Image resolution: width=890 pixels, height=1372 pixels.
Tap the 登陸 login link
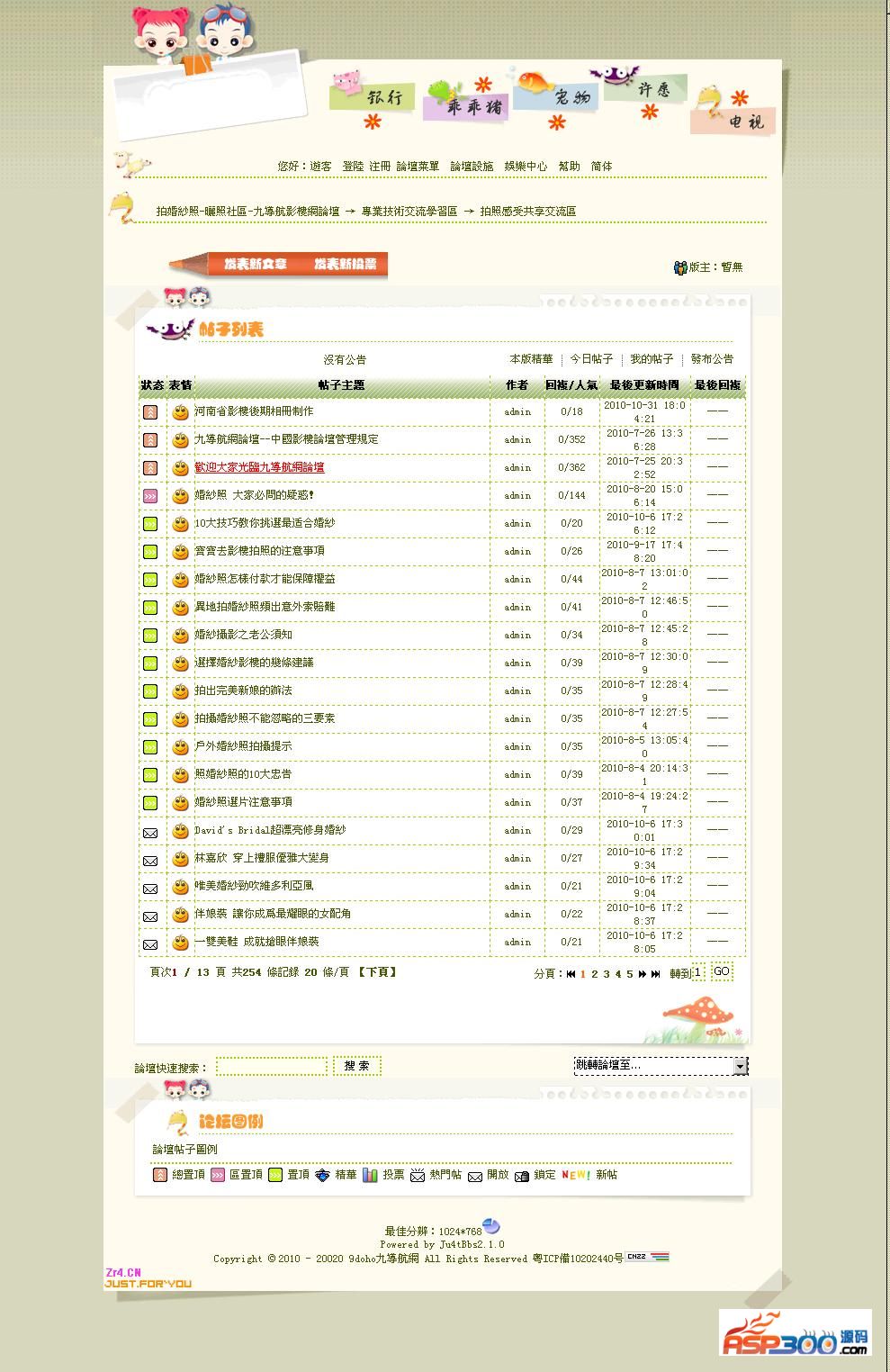(353, 167)
